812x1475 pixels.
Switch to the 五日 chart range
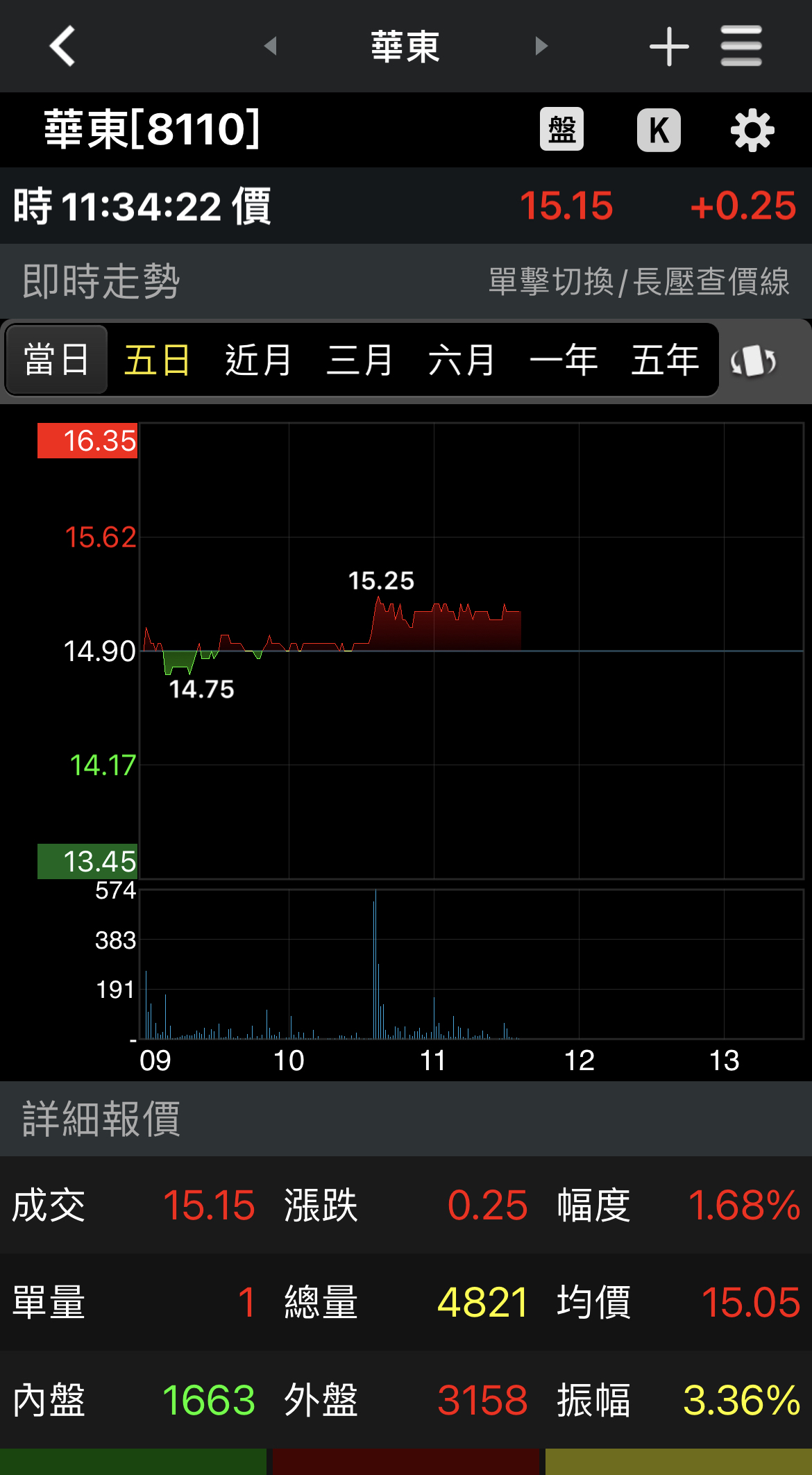(157, 360)
